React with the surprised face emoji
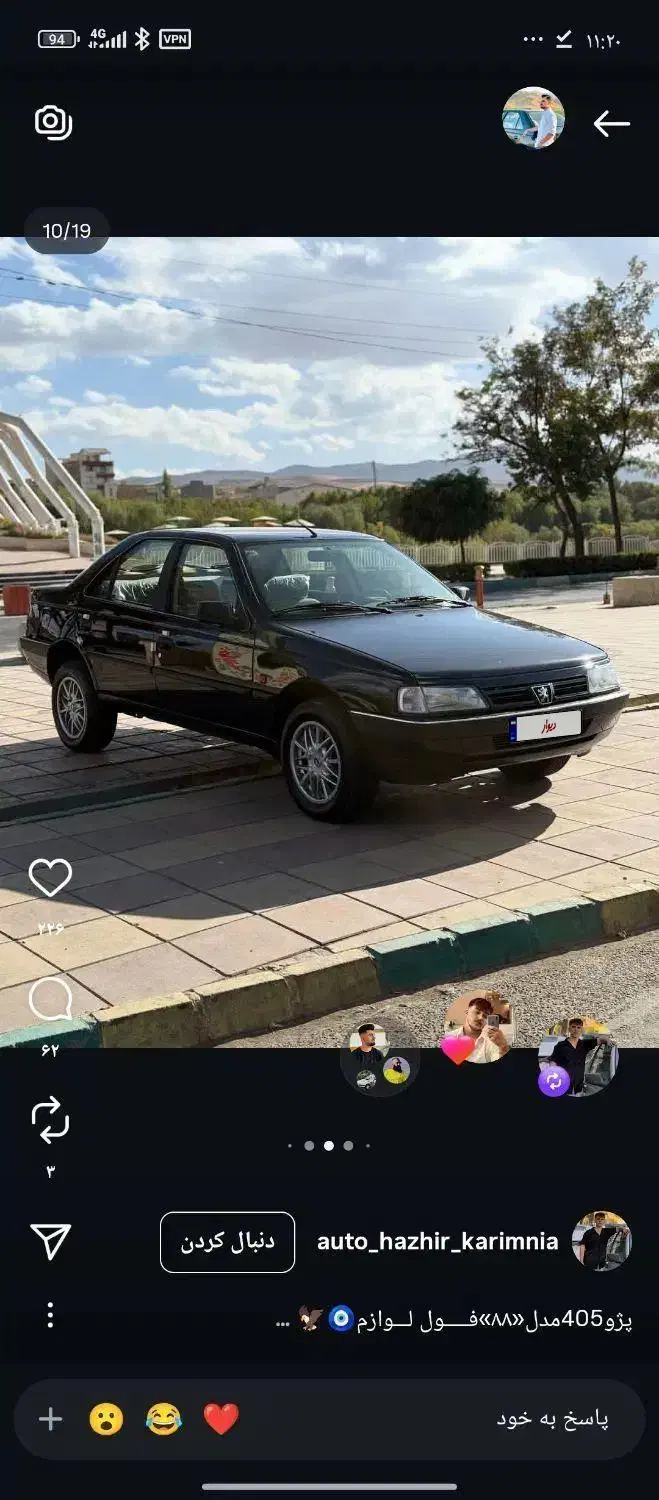This screenshot has width=659, height=1500. 106,1419
